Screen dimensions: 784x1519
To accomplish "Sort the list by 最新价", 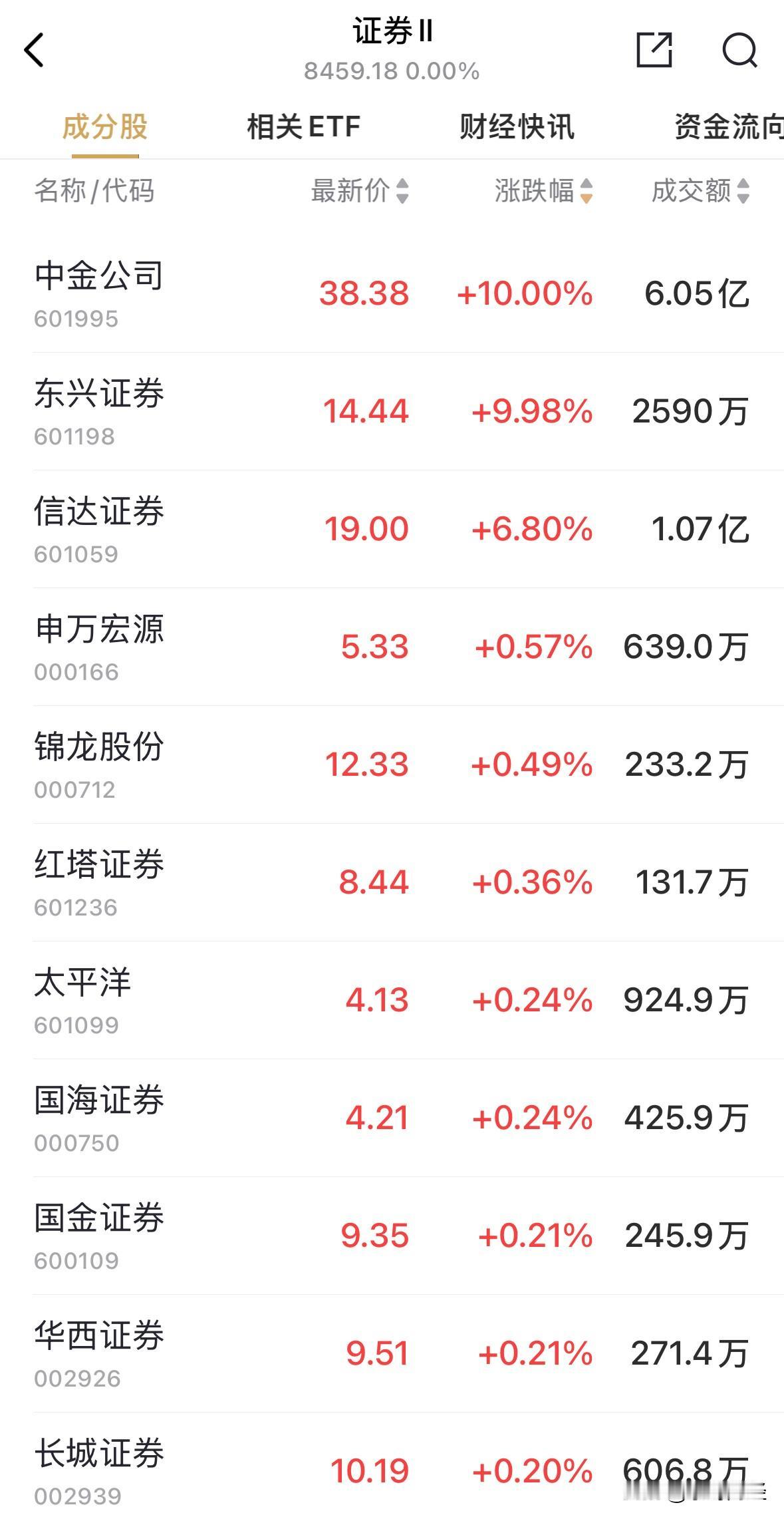I will 360,191.
